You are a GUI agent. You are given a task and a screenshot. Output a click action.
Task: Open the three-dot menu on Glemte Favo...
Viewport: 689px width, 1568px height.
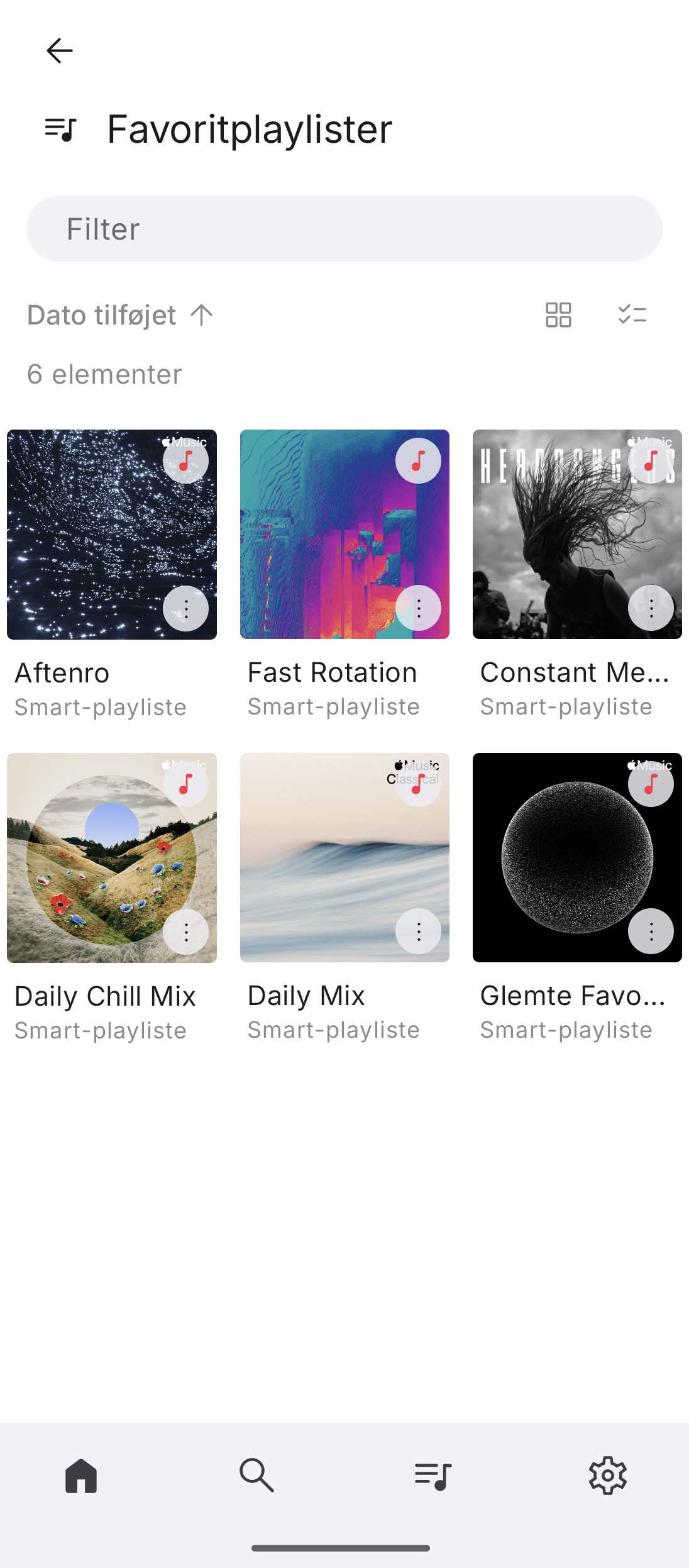click(651, 931)
